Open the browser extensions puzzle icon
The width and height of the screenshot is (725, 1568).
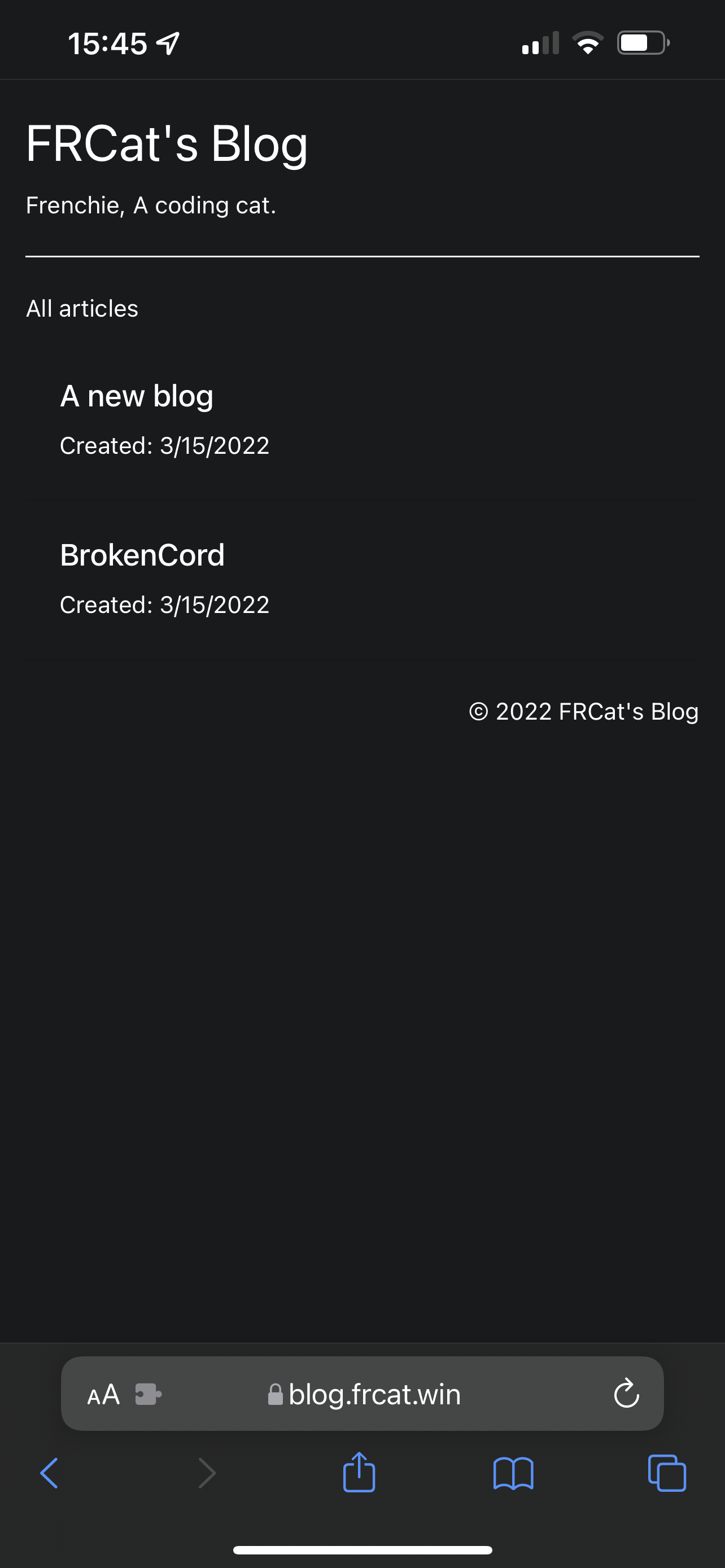click(x=148, y=1395)
